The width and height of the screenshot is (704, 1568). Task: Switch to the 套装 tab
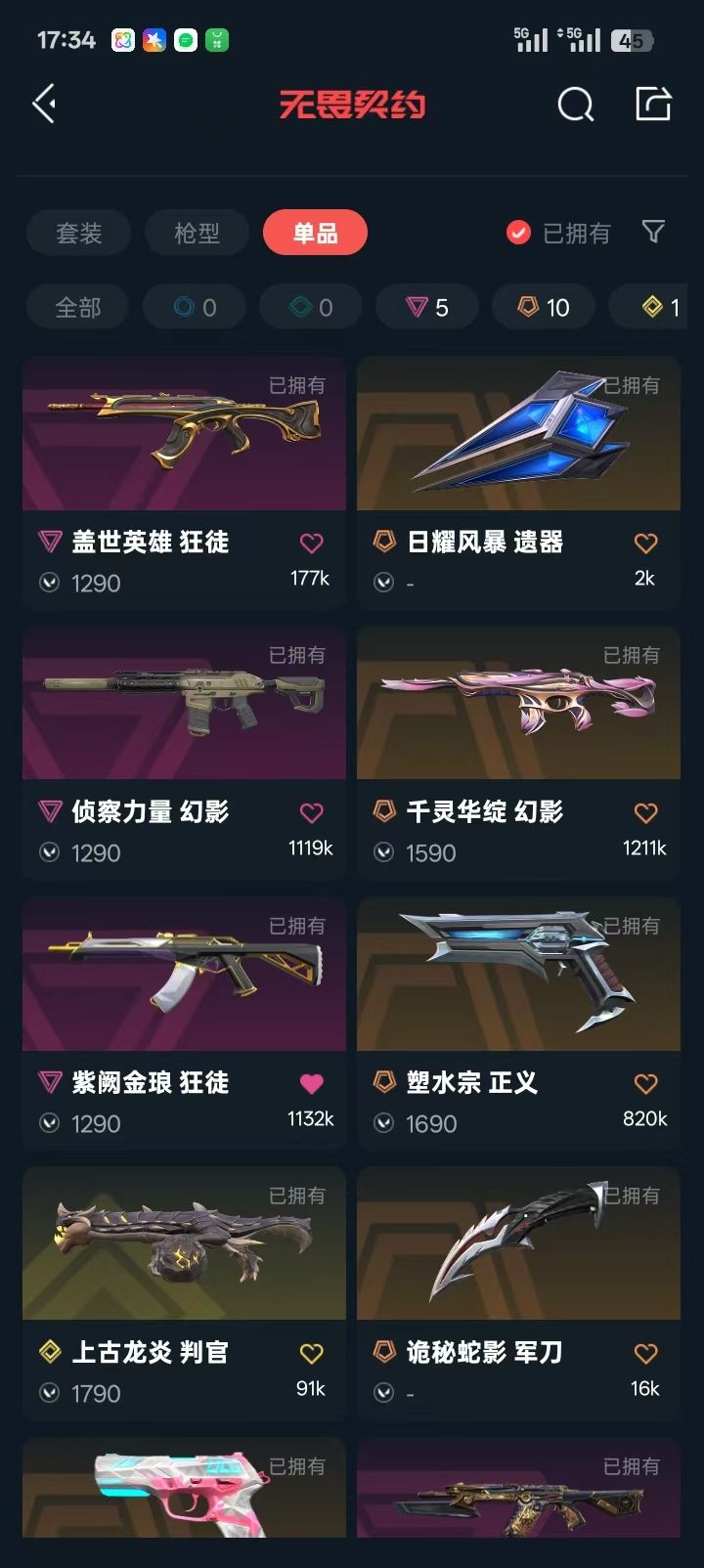(78, 233)
